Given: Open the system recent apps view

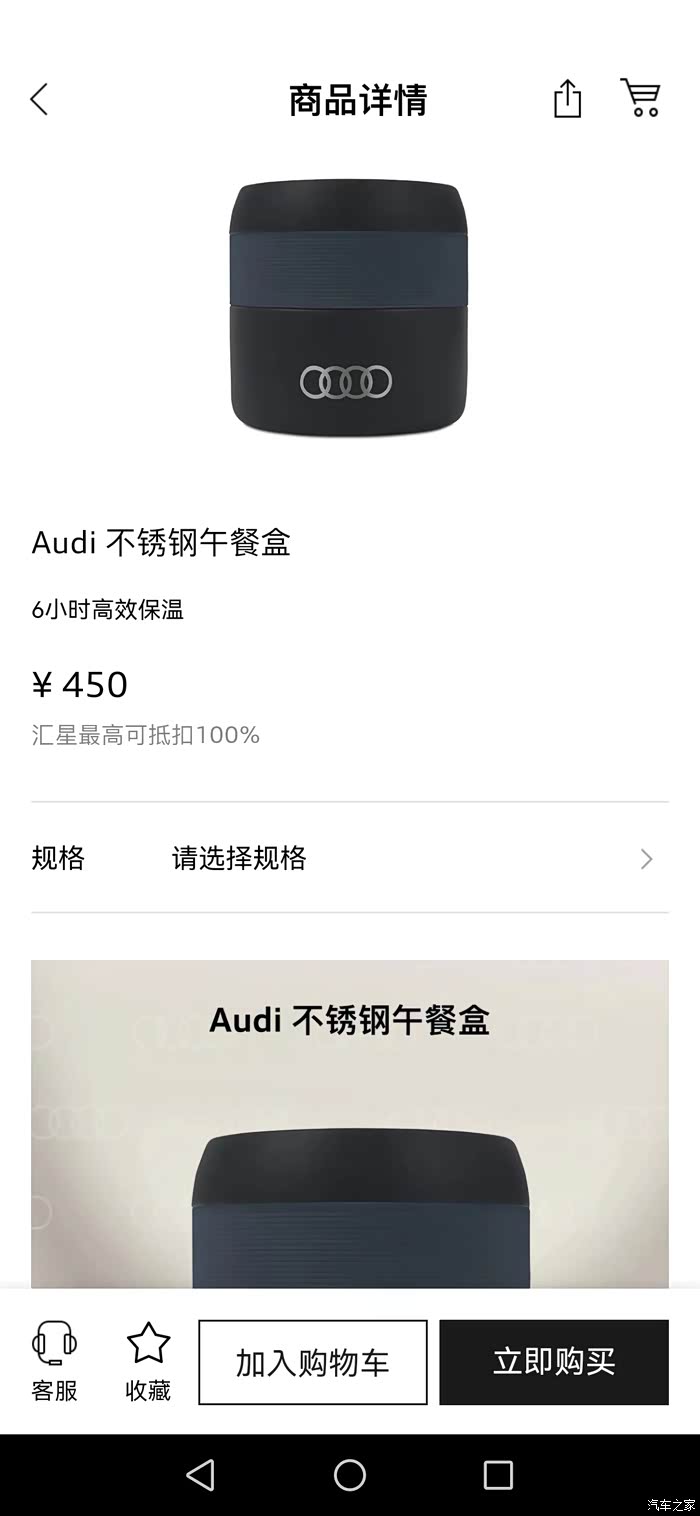Looking at the screenshot, I should tap(497, 1475).
